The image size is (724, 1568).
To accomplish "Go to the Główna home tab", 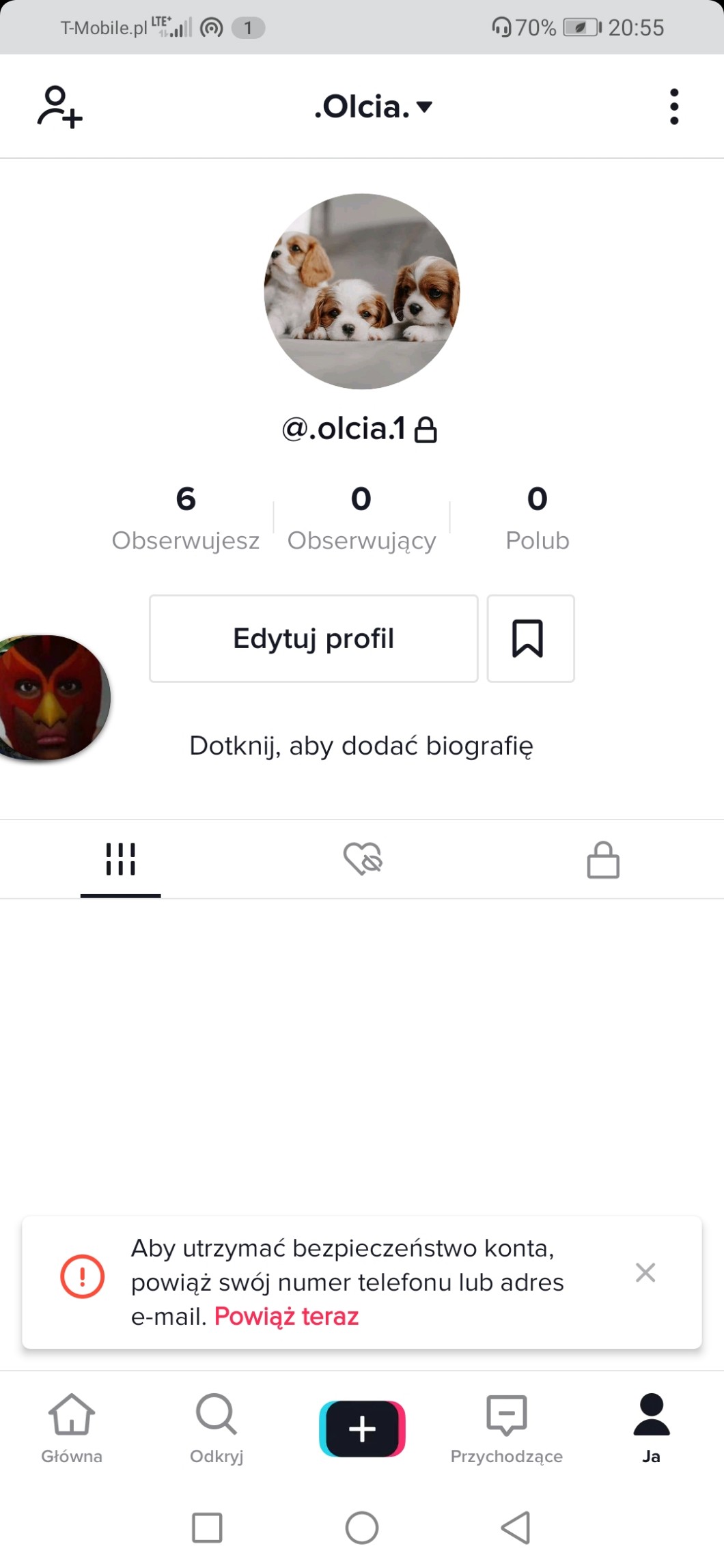I will click(72, 1429).
